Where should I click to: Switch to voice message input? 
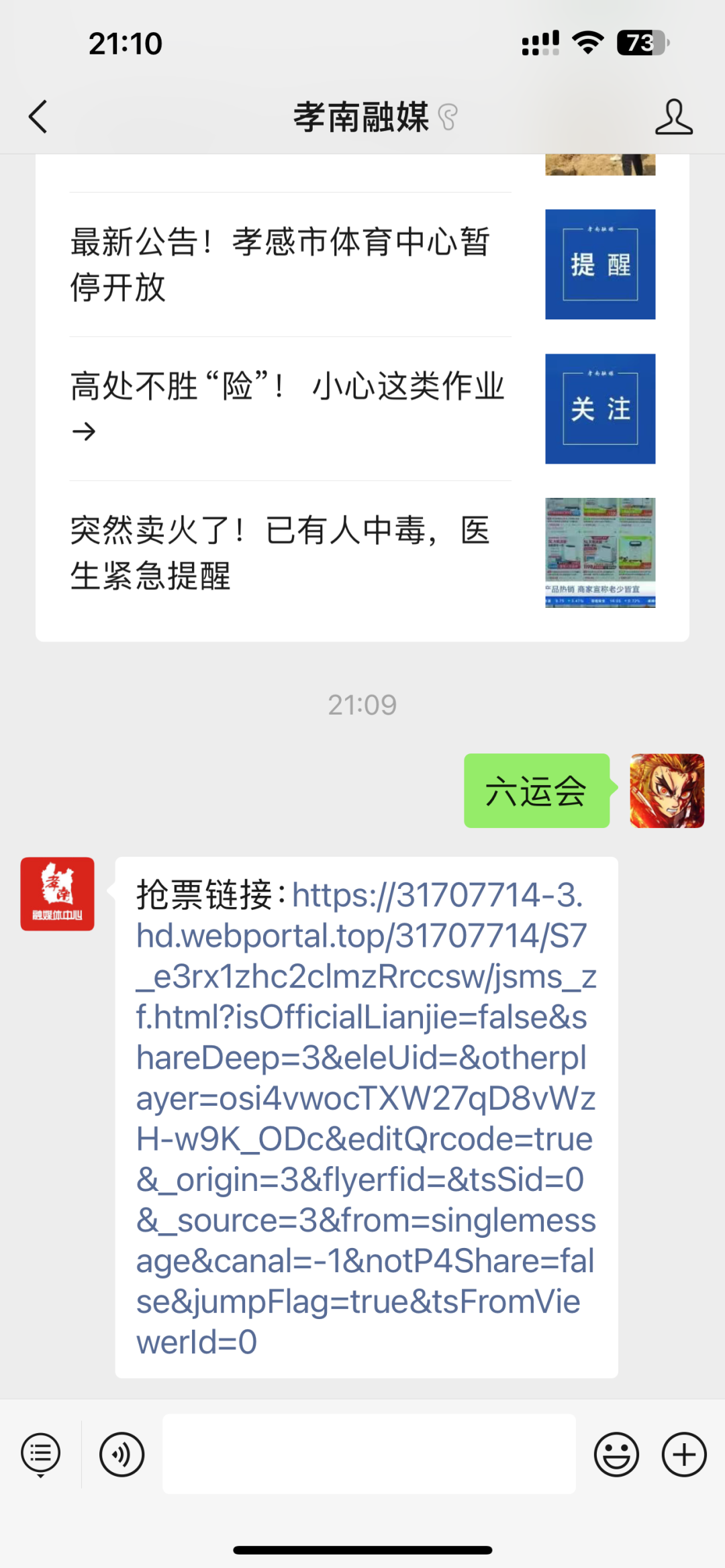pyautogui.click(x=122, y=1455)
